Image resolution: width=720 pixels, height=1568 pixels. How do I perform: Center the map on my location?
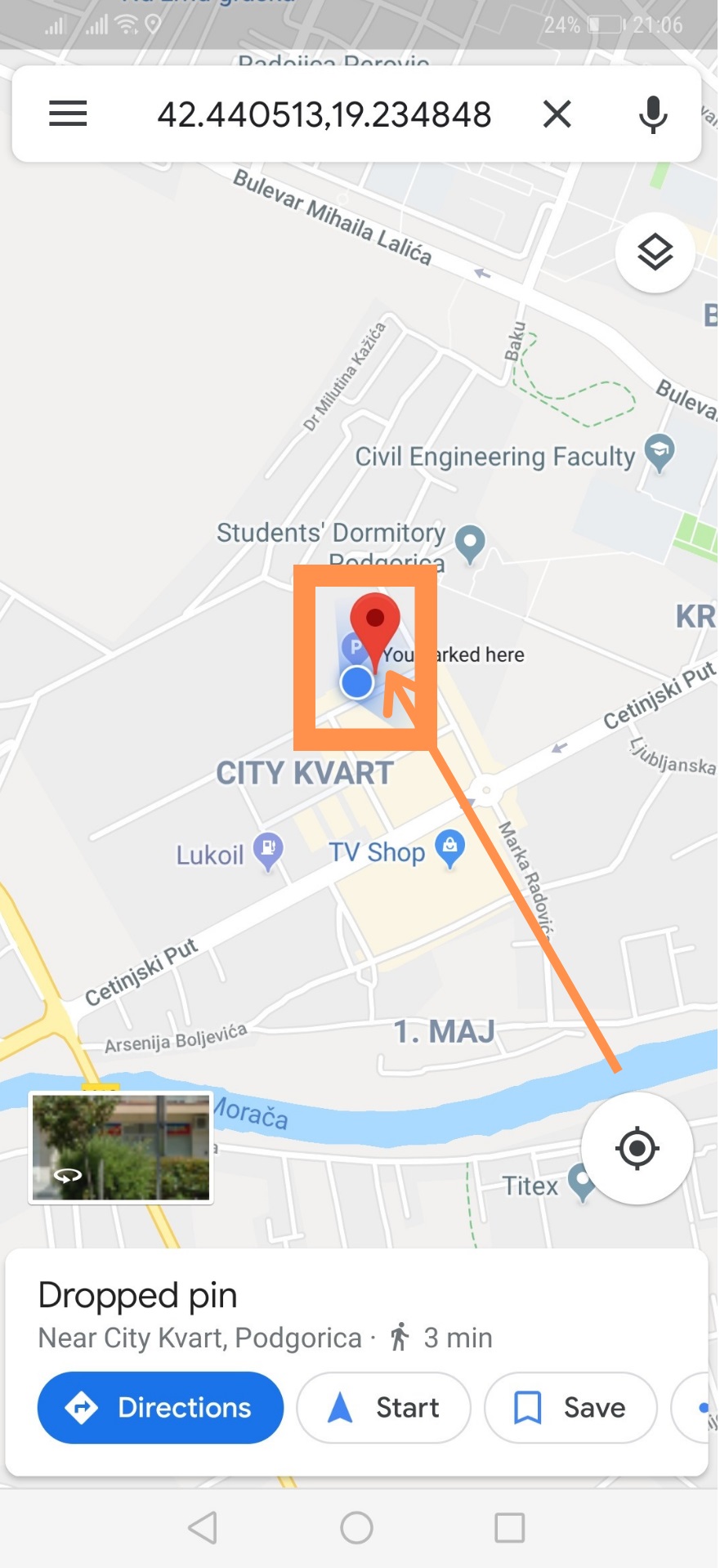pyautogui.click(x=637, y=1148)
